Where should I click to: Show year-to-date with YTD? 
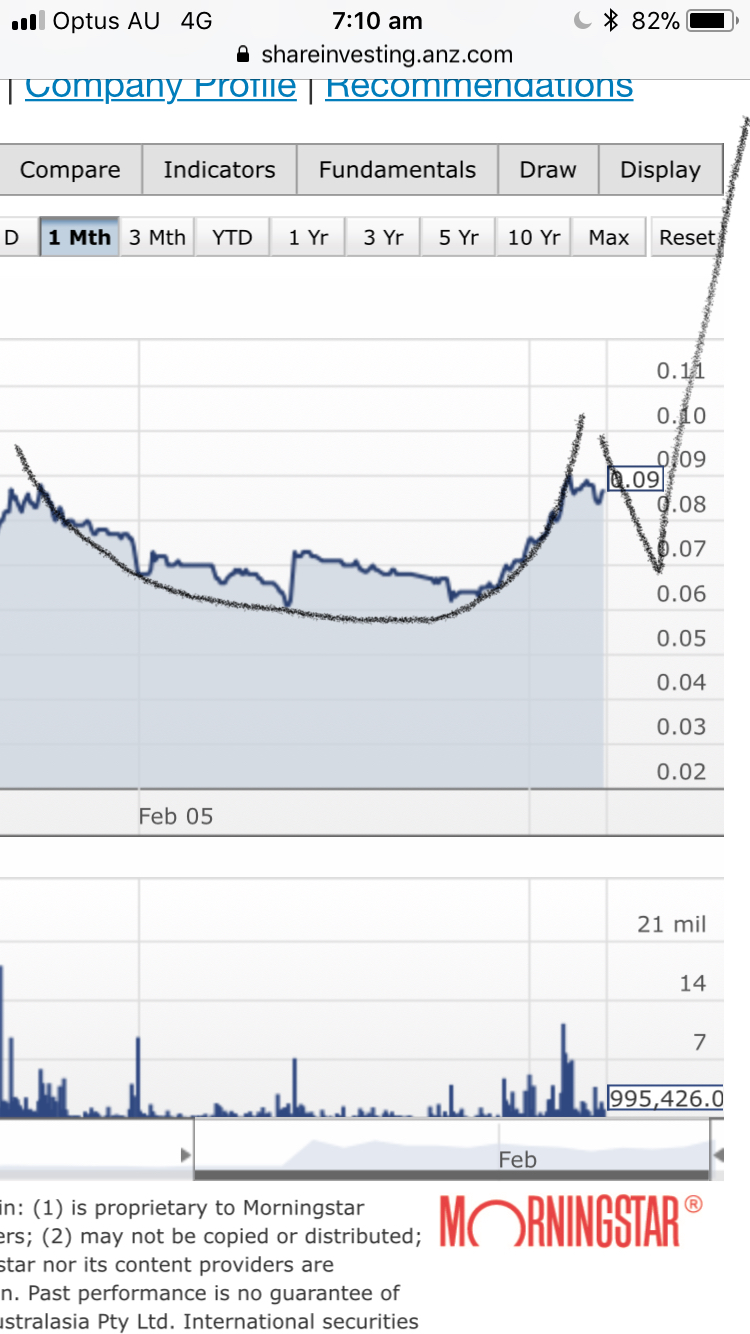232,238
